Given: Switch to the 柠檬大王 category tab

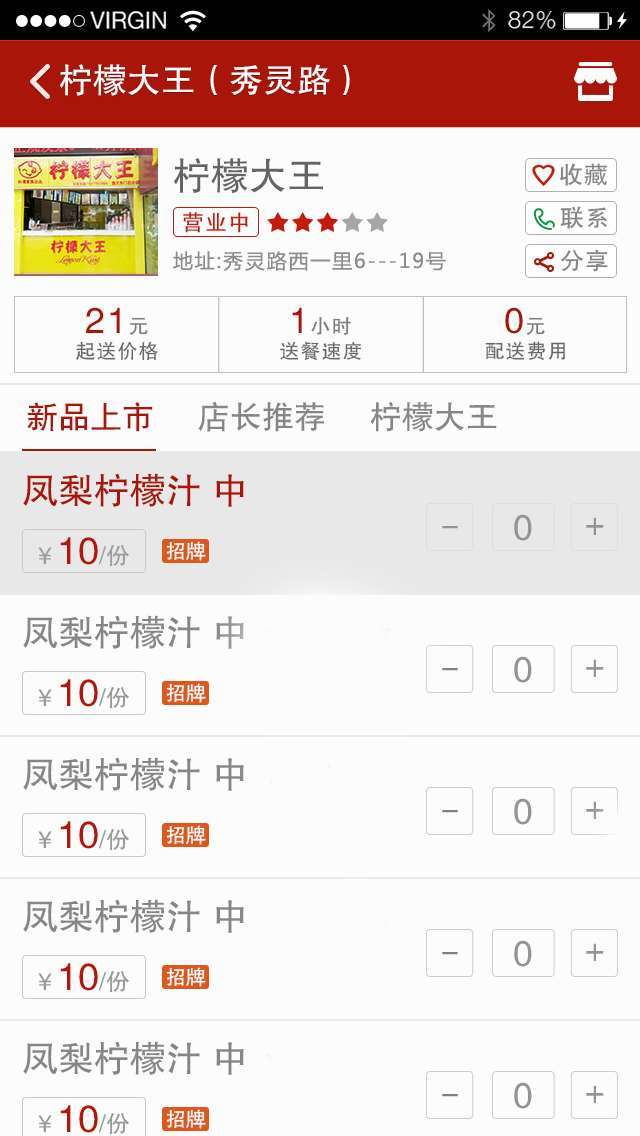Looking at the screenshot, I should click(x=433, y=418).
